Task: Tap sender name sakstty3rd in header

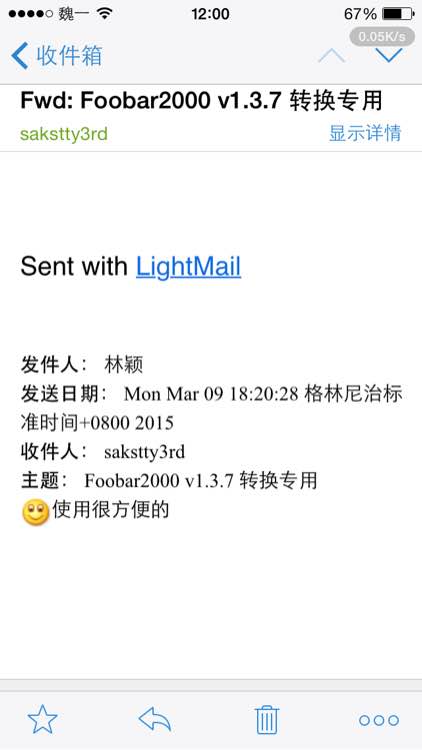Action: pos(64,134)
